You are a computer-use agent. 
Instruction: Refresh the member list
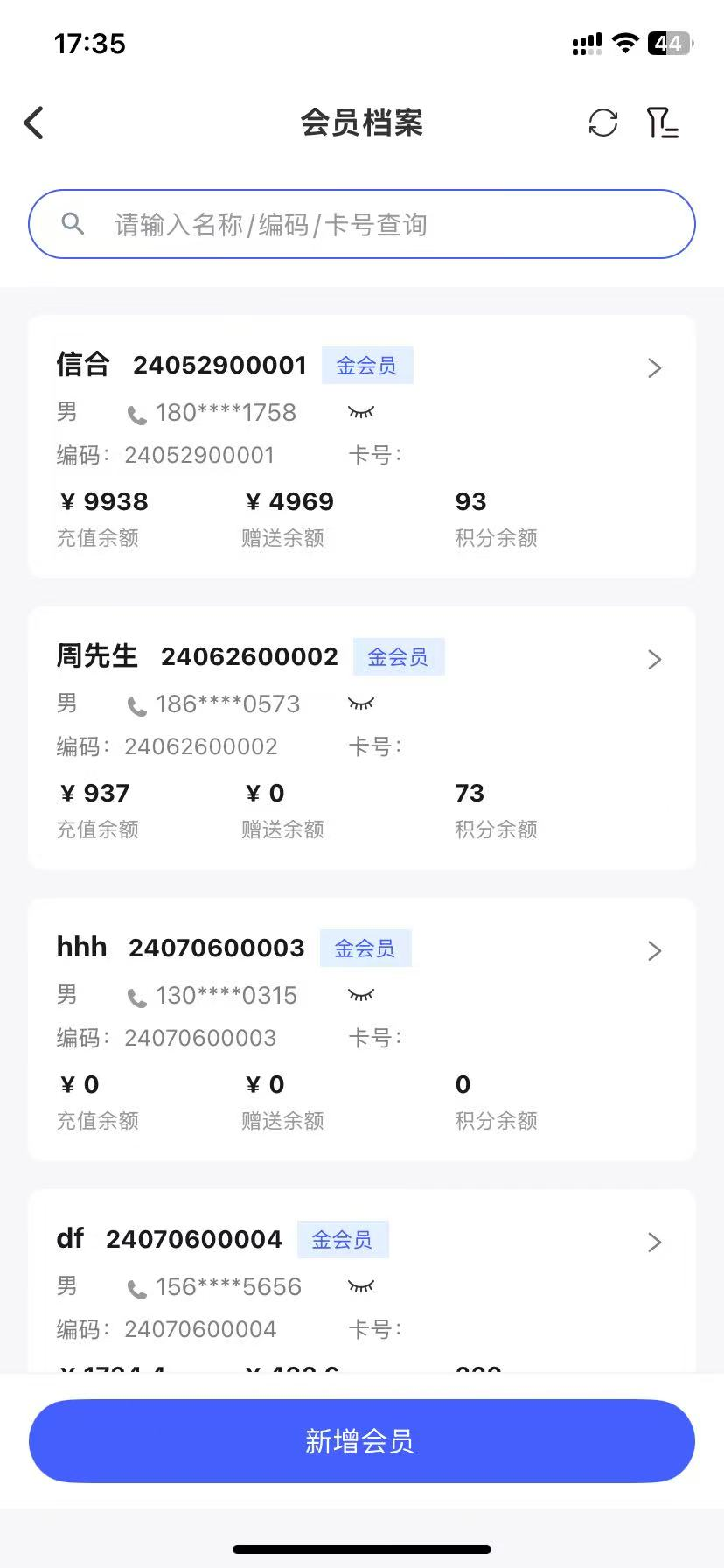(603, 123)
